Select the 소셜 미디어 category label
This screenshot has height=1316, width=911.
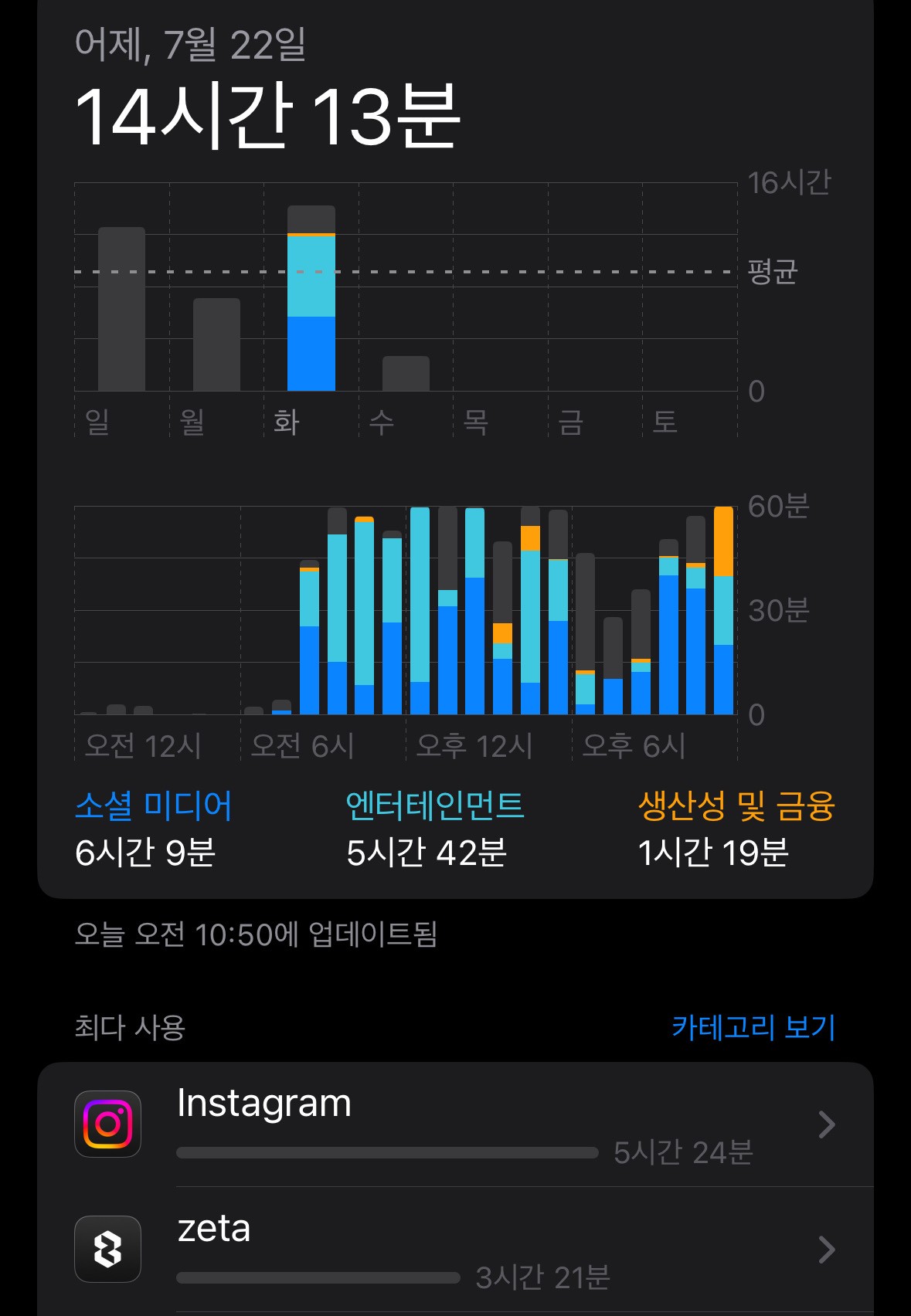pyautogui.click(x=154, y=806)
